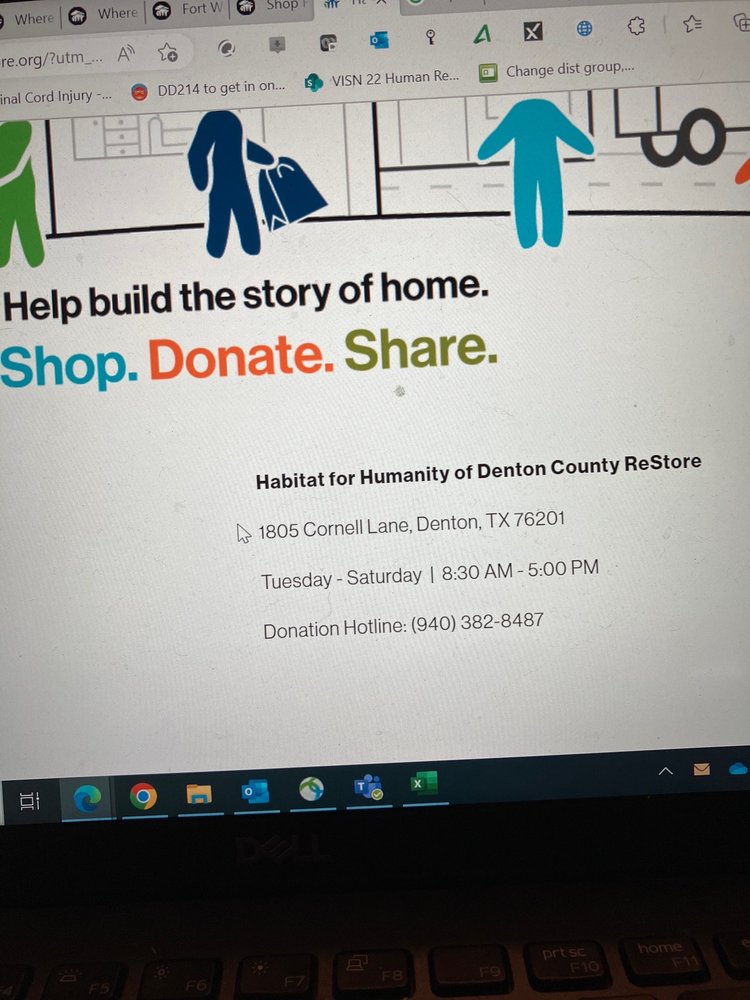This screenshot has height=1000, width=750.
Task: Select the black X extension icon
Action: coord(533,31)
